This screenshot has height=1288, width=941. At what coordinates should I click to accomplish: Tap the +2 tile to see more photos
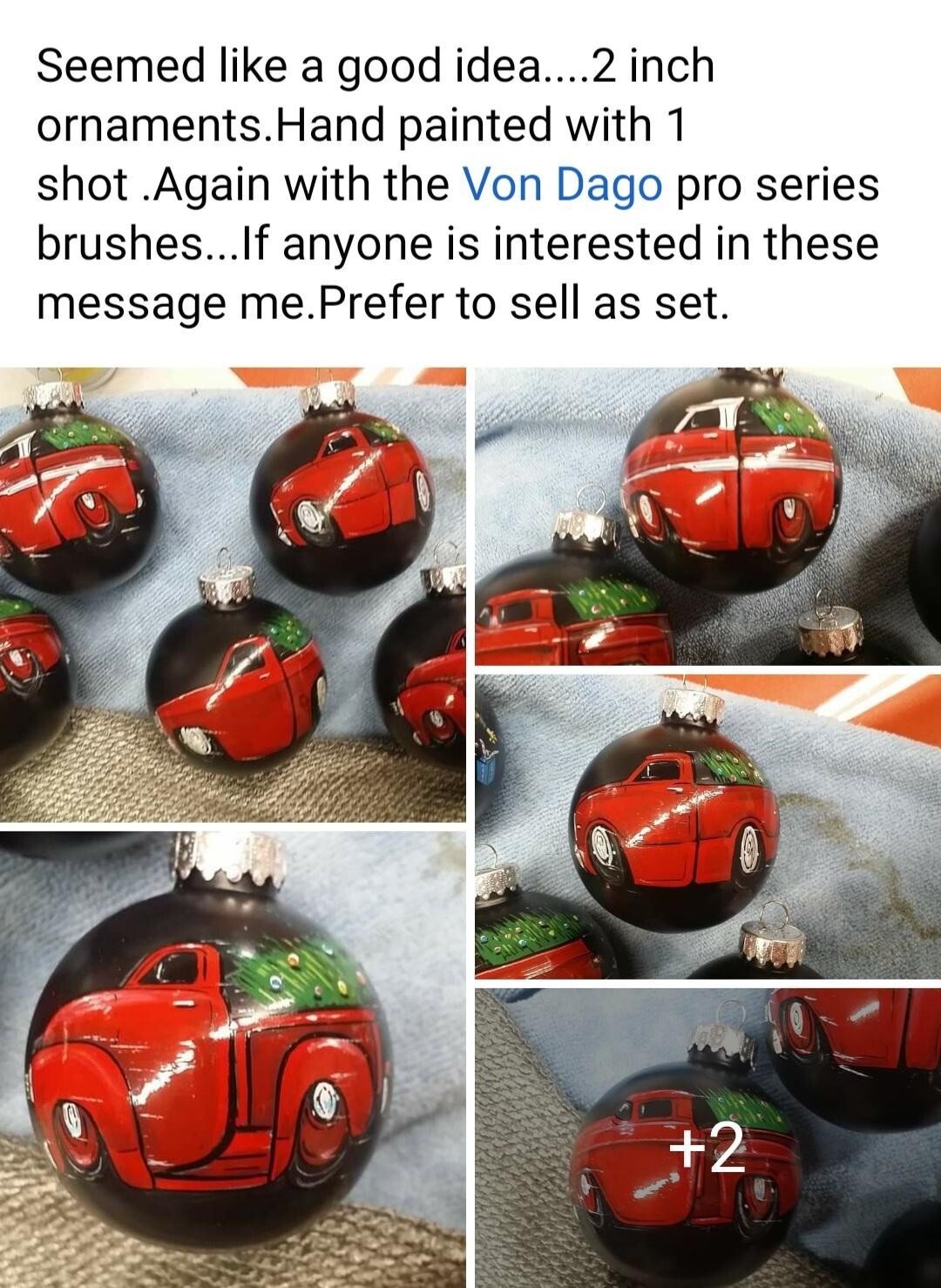[x=707, y=1137]
